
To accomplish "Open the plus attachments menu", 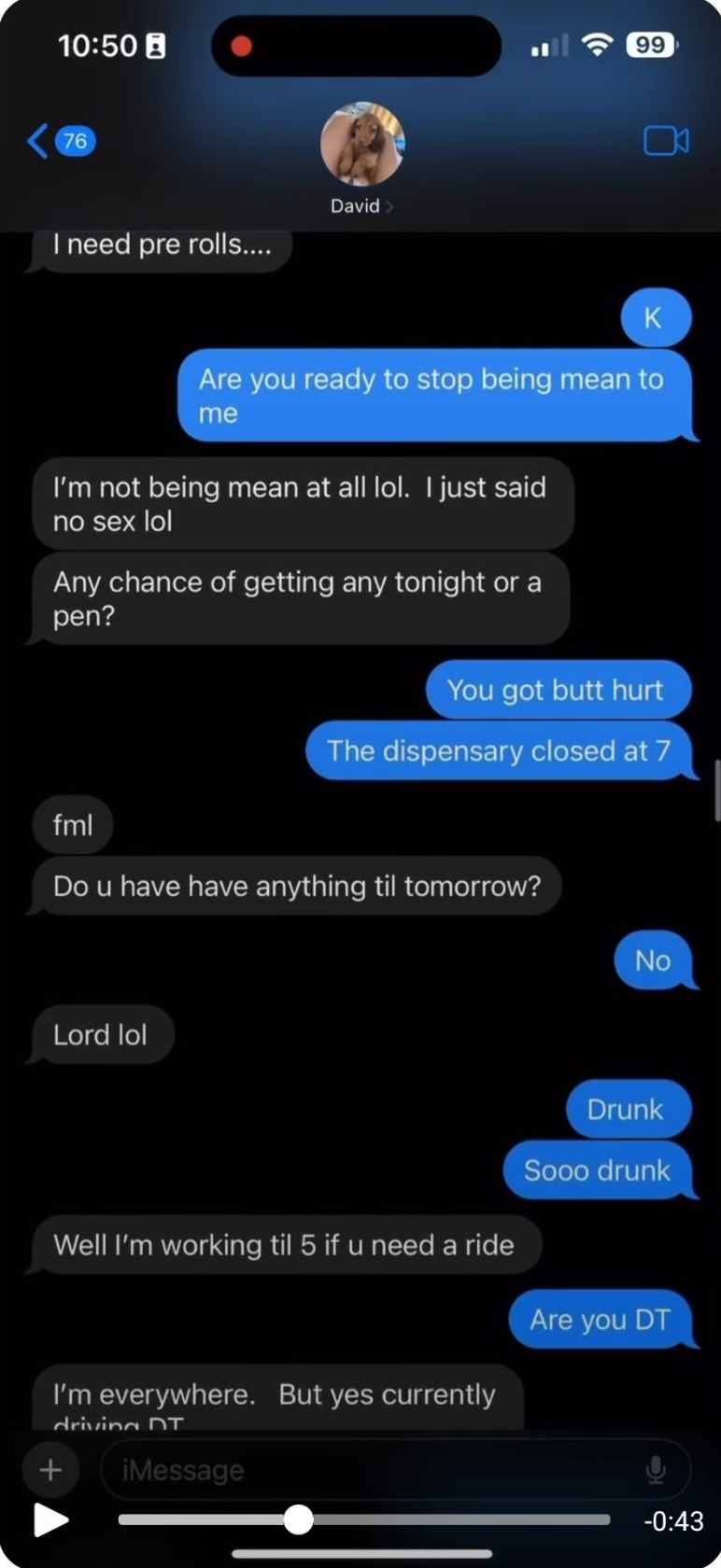I will [x=50, y=1470].
